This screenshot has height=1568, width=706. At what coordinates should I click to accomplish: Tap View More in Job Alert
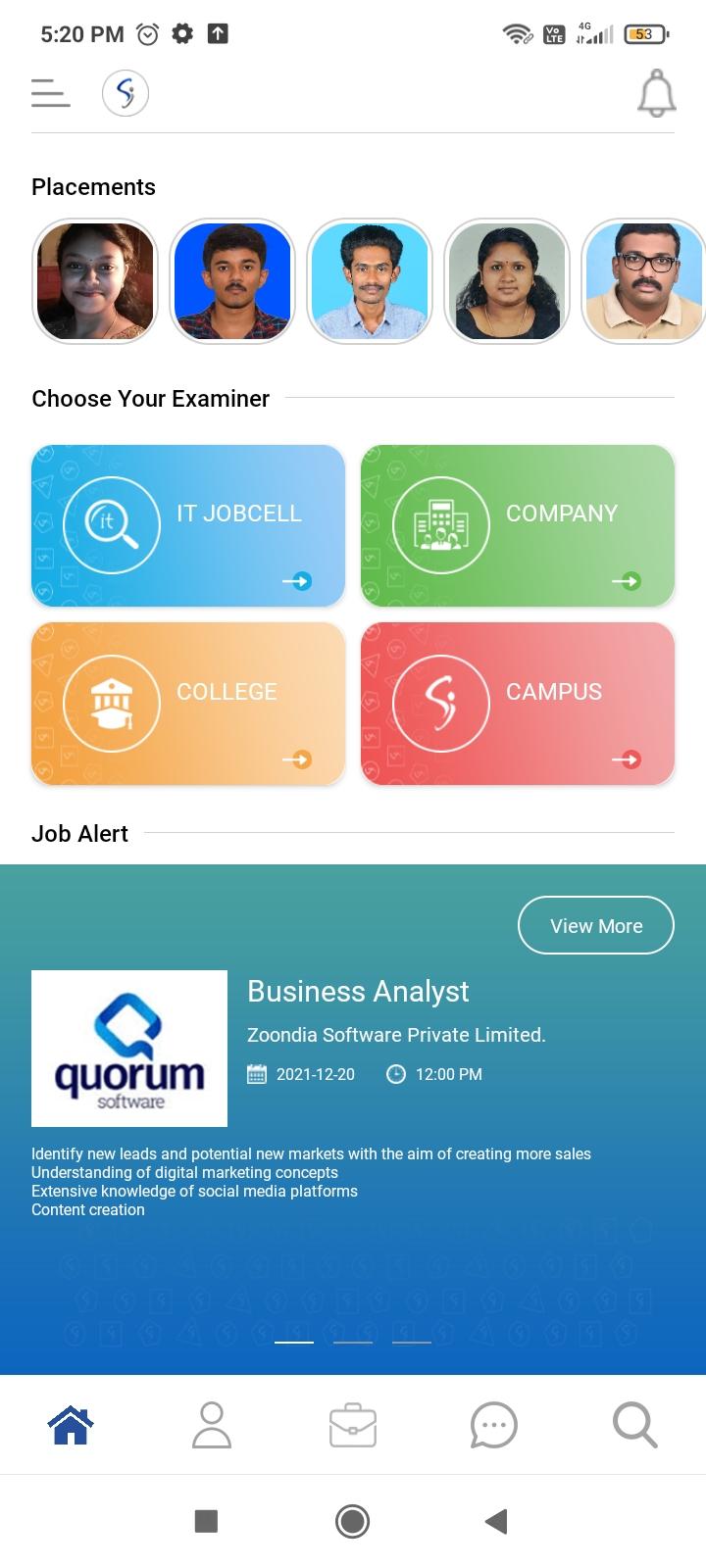[596, 925]
